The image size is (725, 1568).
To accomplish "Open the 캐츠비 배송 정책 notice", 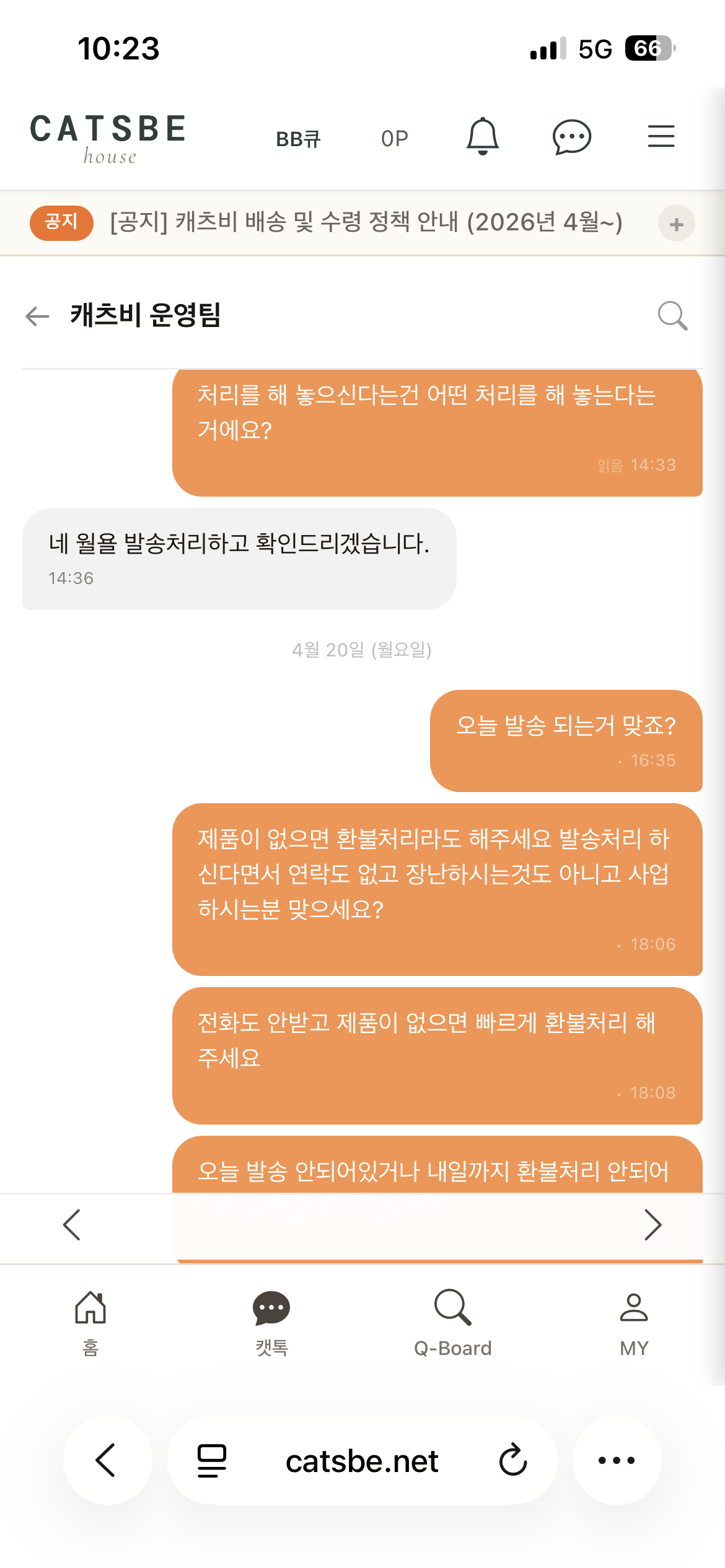I will pos(366,222).
